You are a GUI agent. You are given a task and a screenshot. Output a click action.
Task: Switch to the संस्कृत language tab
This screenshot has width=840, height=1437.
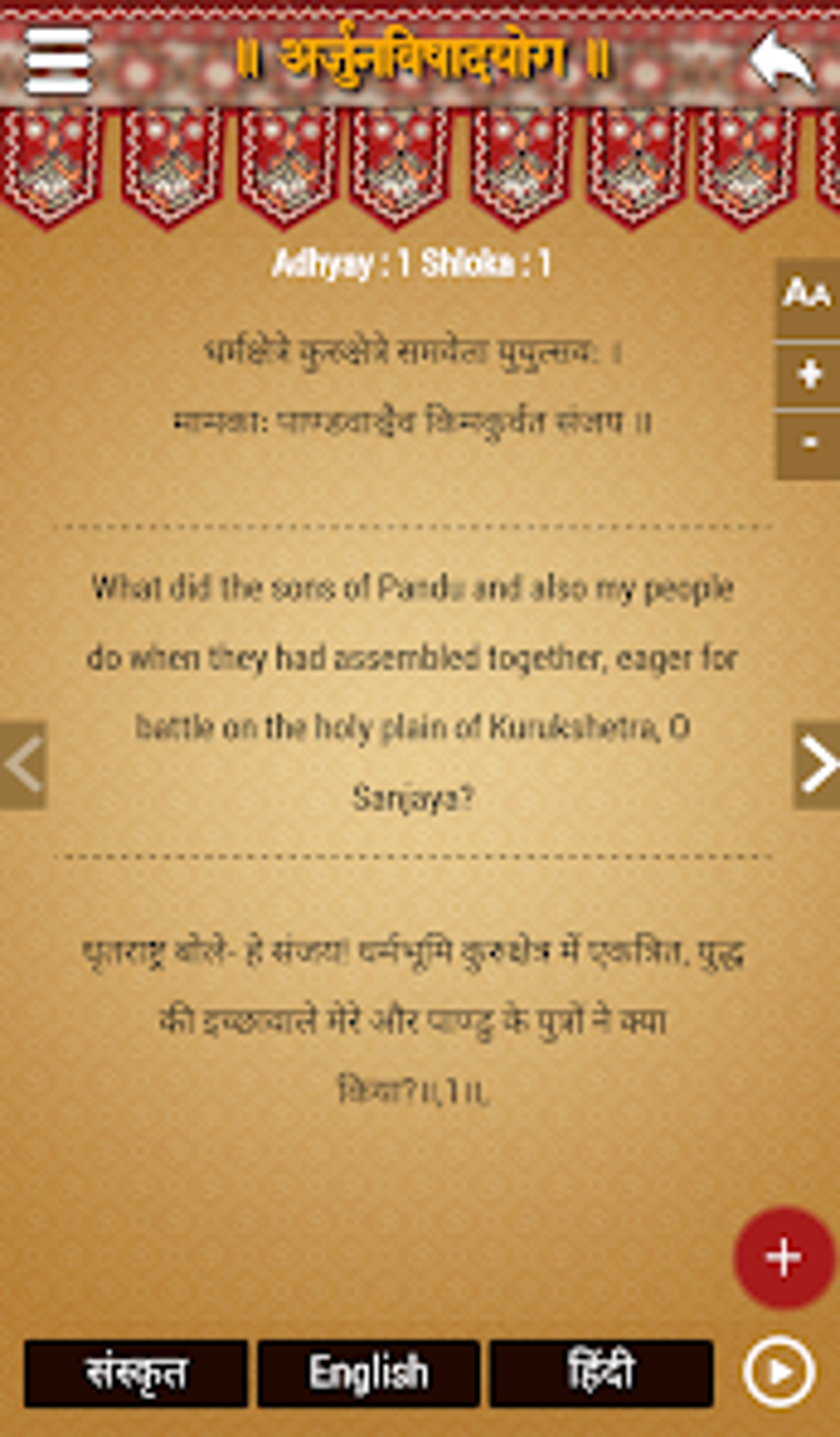coord(136,1373)
